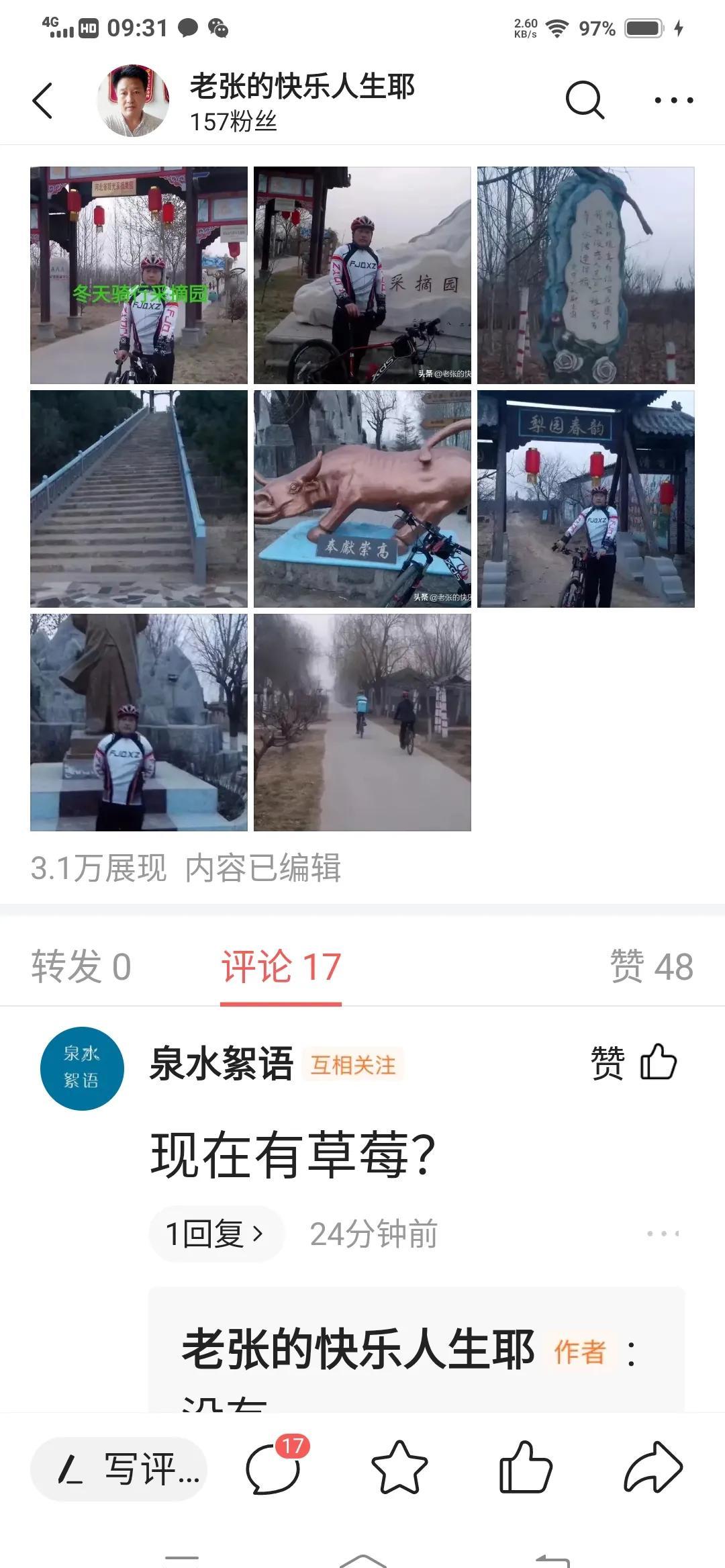
Task: Select the 评论 17 tab
Action: pyautogui.click(x=281, y=967)
